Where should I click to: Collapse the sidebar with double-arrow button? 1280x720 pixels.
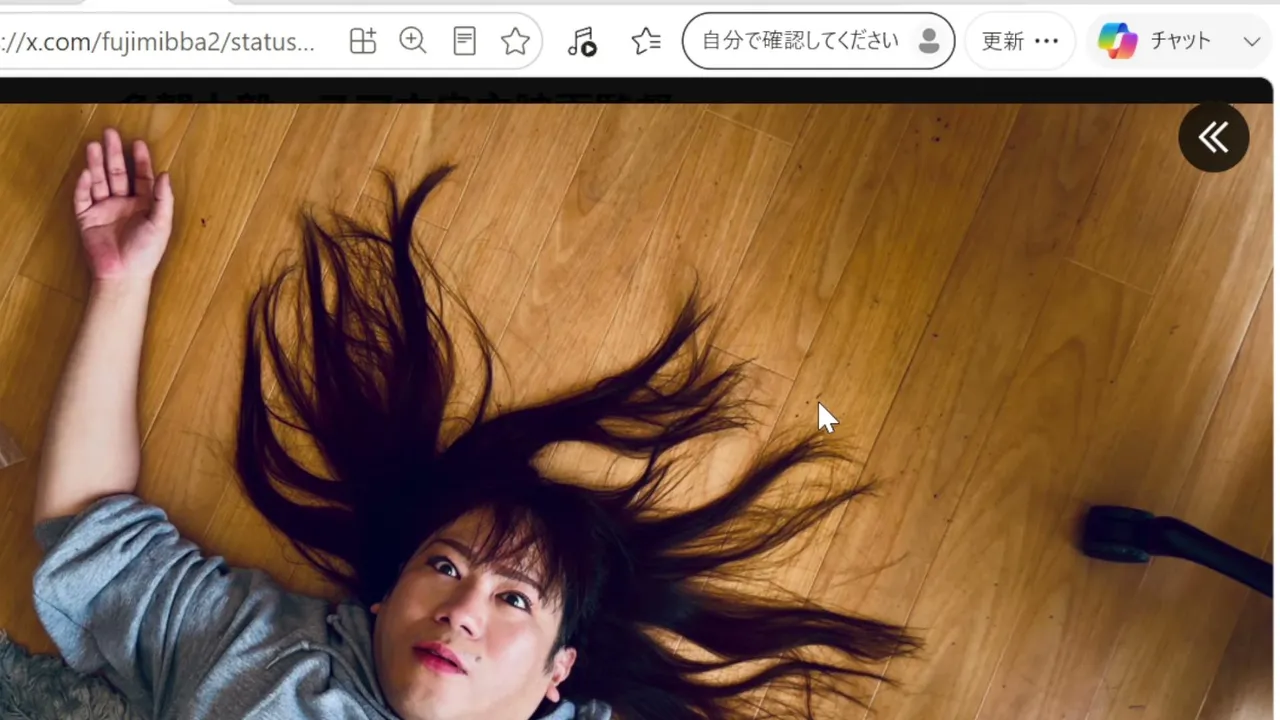pyautogui.click(x=1213, y=137)
